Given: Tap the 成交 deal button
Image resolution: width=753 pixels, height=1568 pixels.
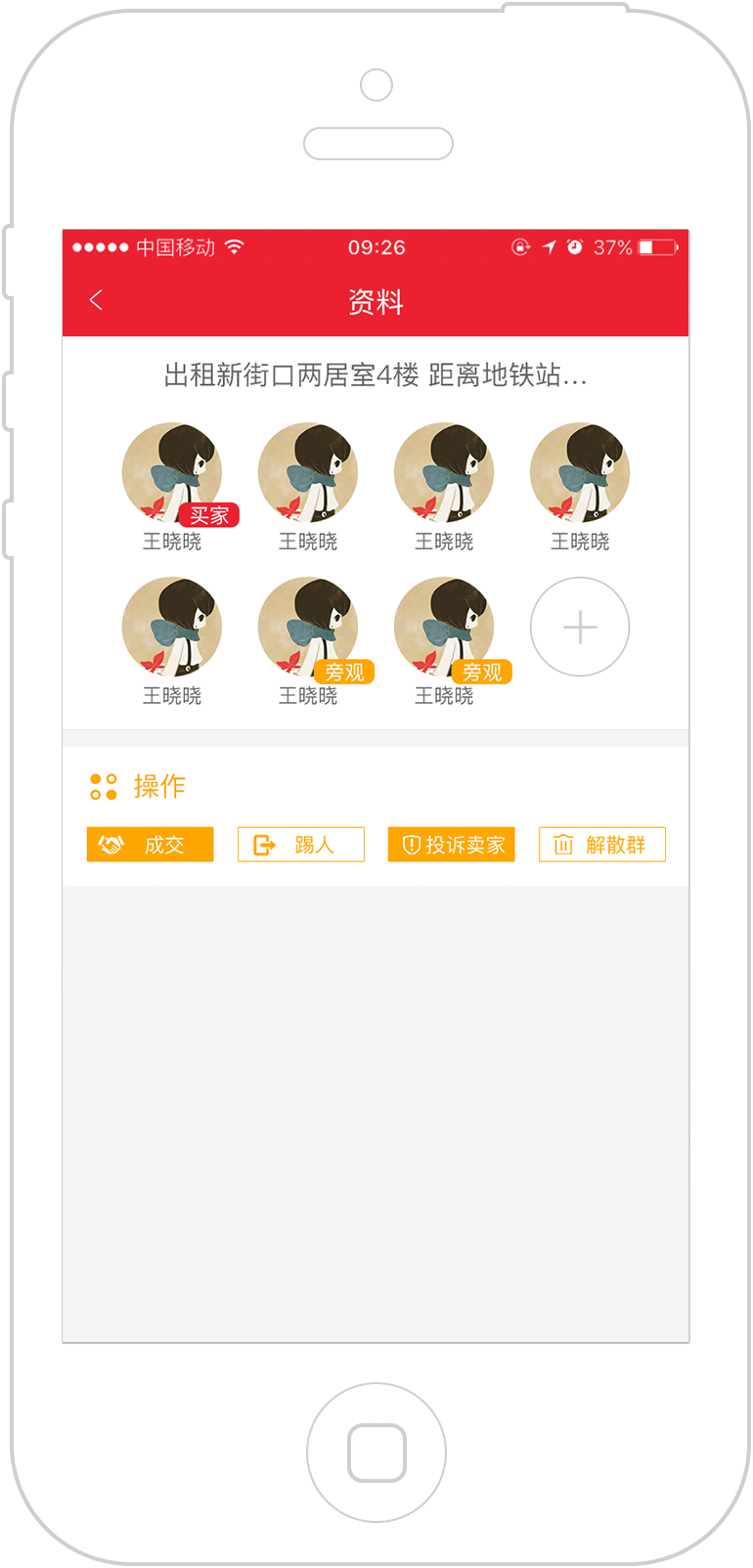Looking at the screenshot, I should [x=150, y=845].
